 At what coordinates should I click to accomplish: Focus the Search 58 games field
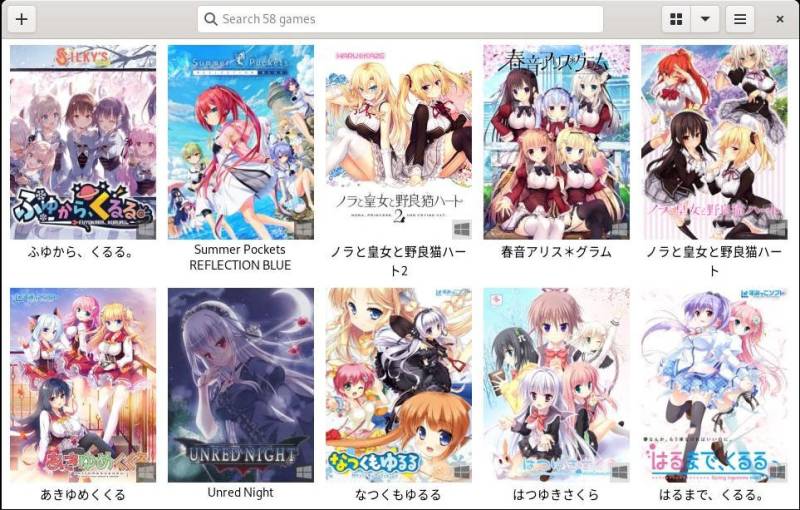coord(400,19)
